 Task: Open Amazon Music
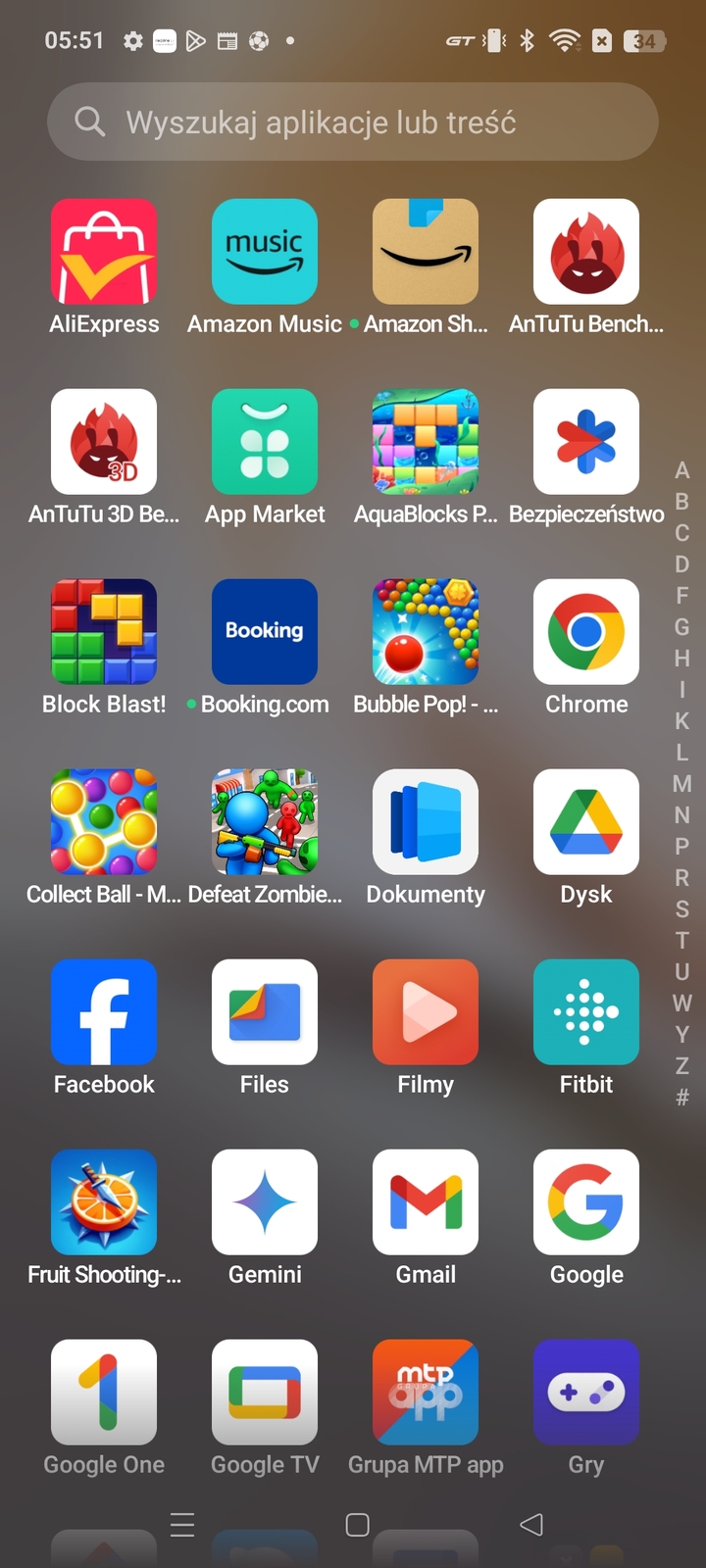265,252
